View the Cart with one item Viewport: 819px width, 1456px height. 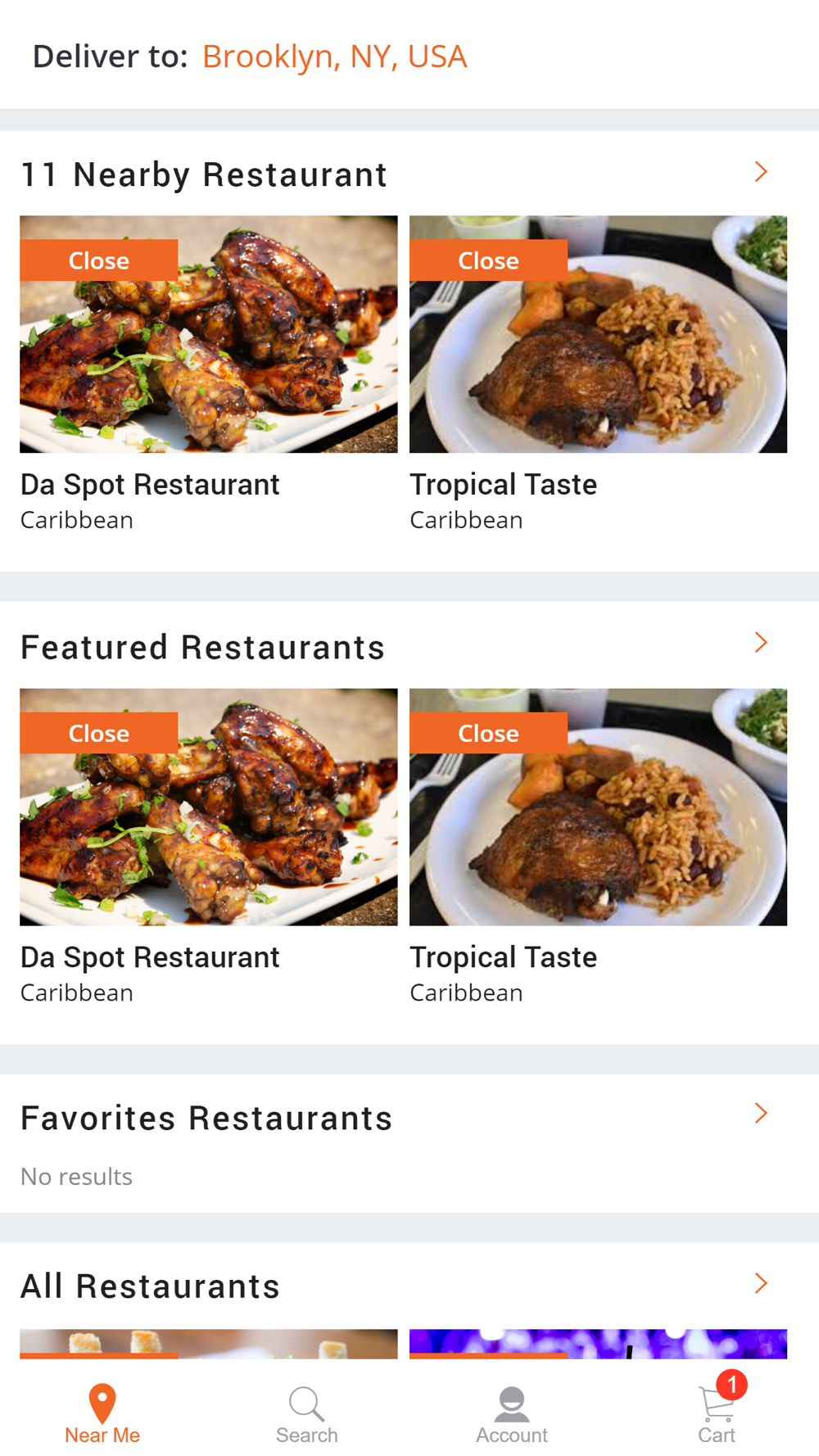tap(717, 1414)
